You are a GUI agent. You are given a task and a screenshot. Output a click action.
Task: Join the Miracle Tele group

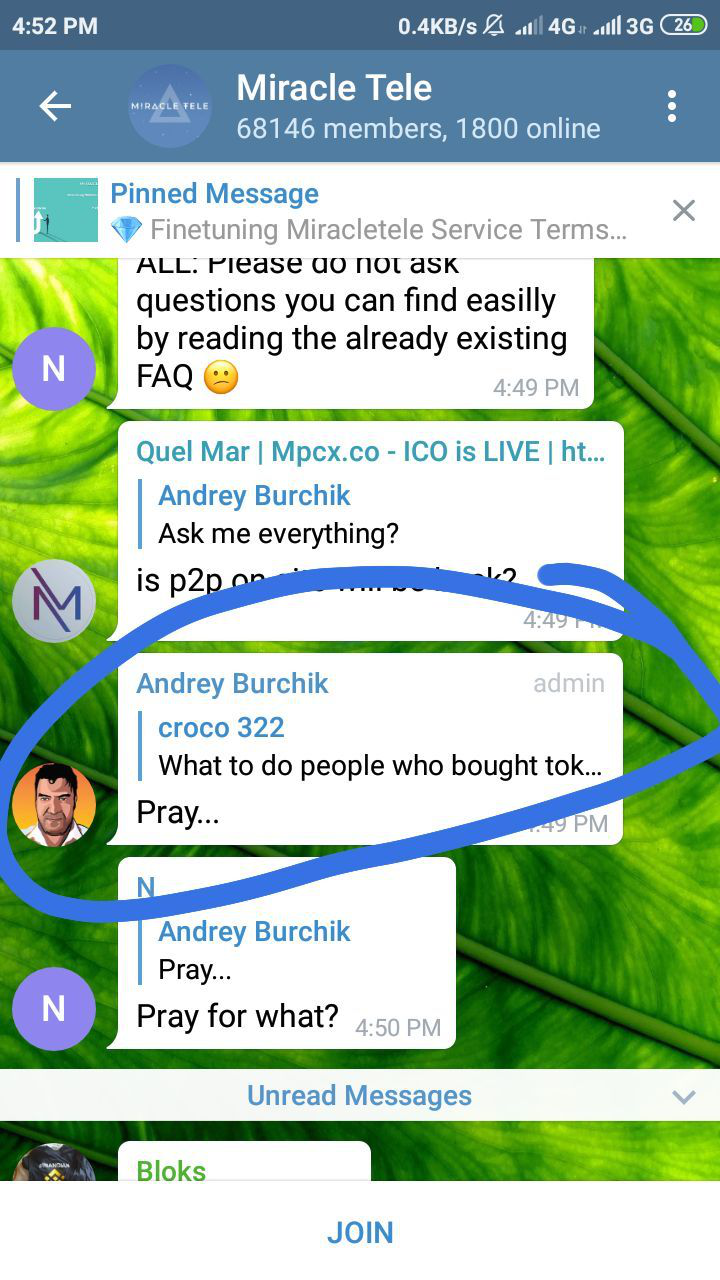pos(360,1232)
